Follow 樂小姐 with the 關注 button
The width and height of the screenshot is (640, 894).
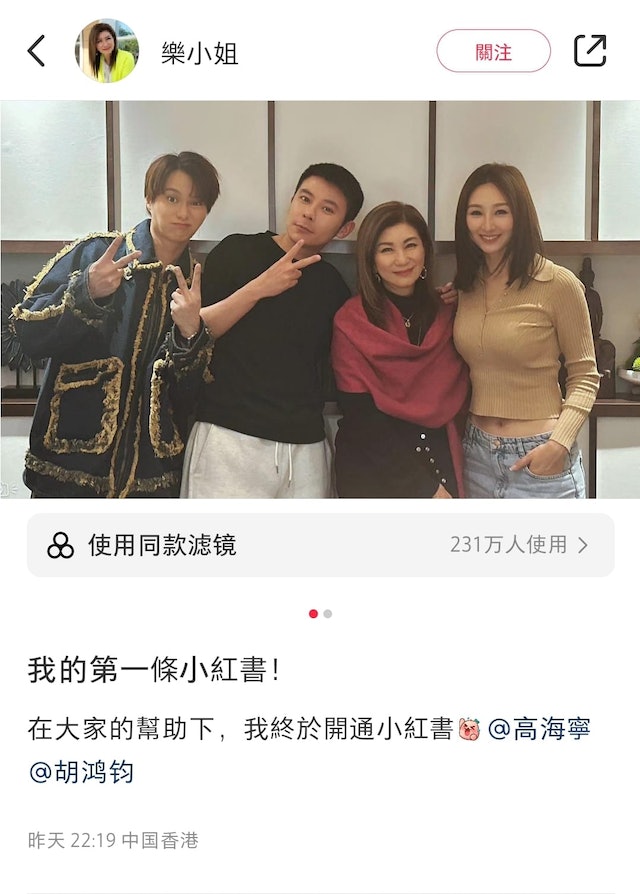pos(493,51)
